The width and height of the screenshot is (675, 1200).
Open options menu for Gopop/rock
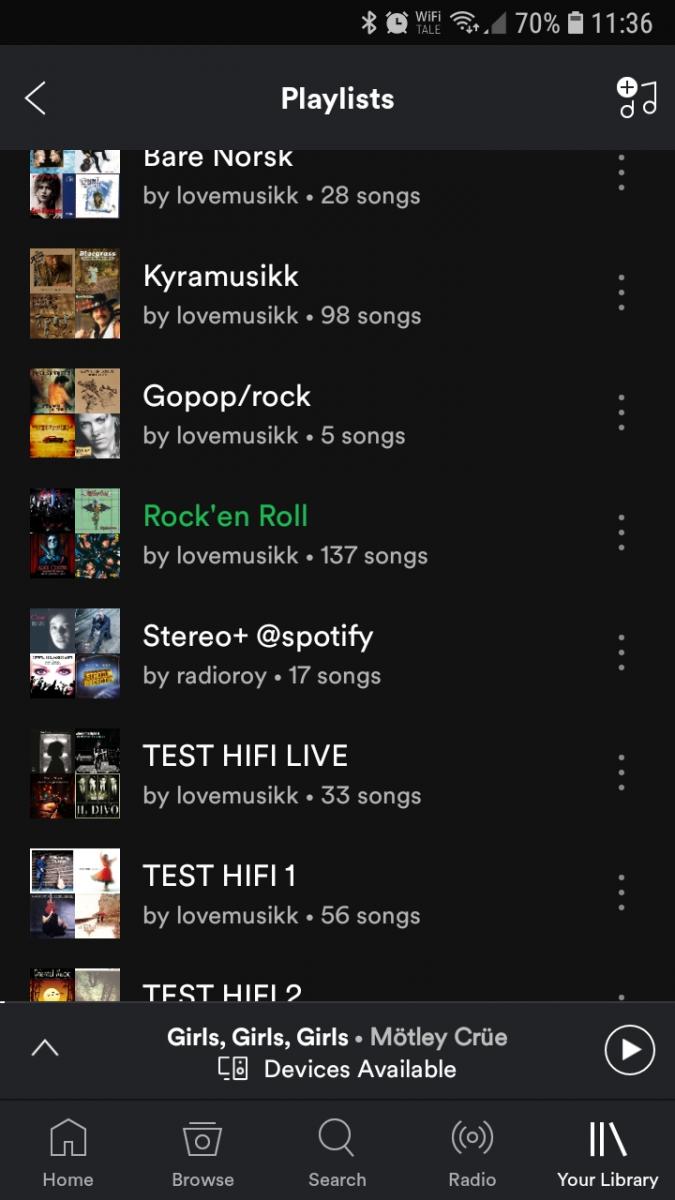621,413
